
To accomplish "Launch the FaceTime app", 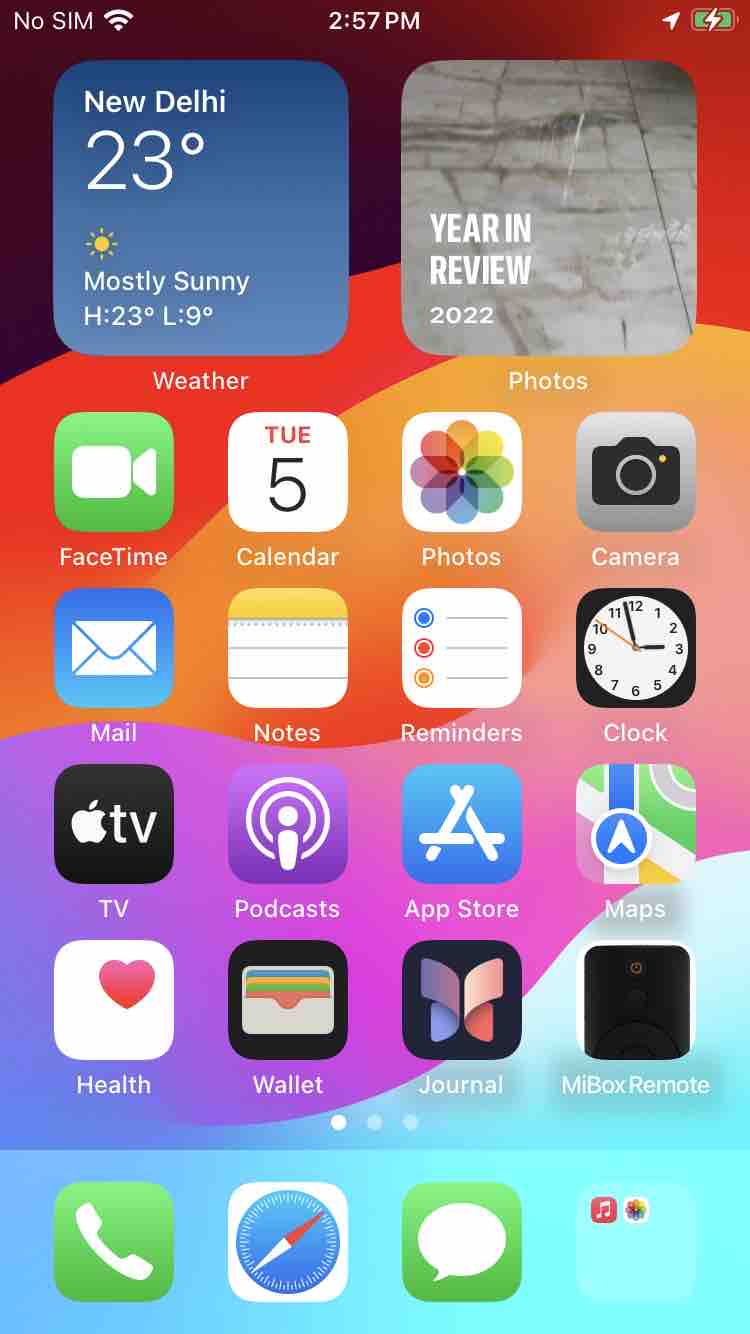I will tap(114, 472).
